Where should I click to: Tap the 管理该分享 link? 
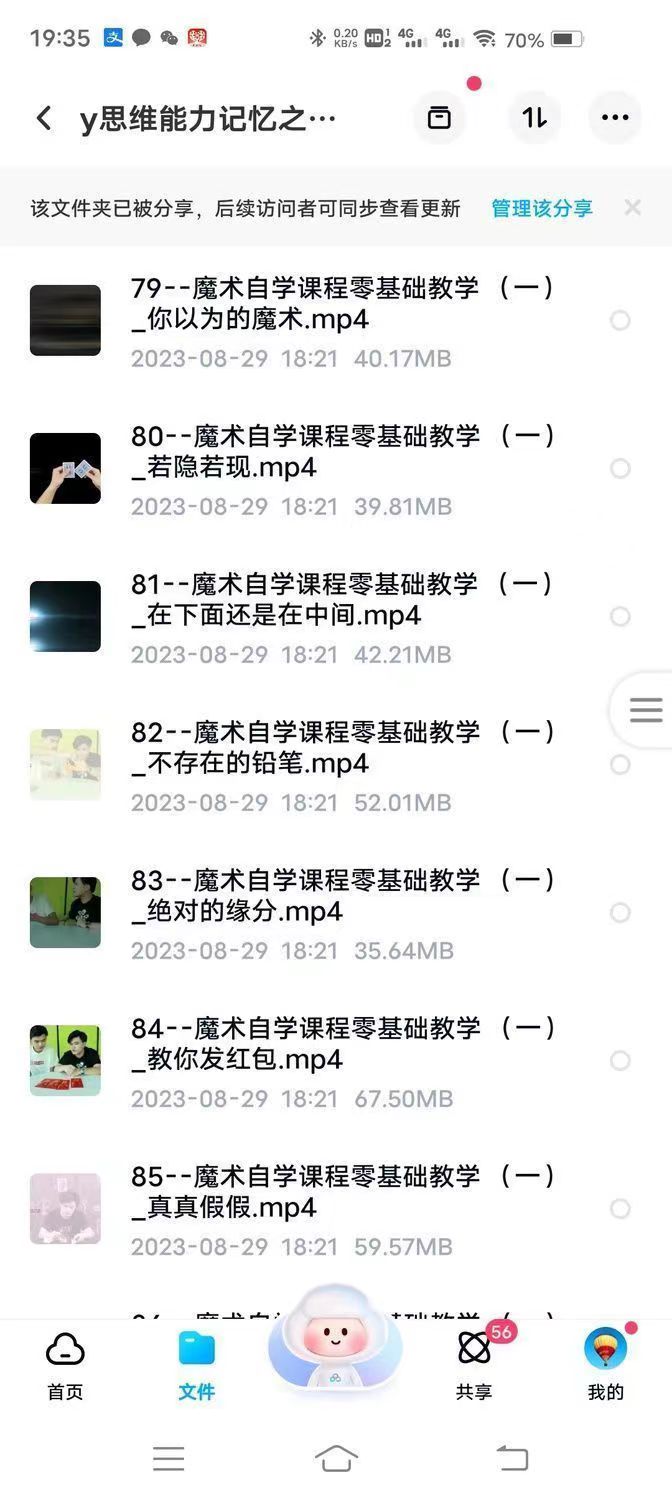pos(541,208)
